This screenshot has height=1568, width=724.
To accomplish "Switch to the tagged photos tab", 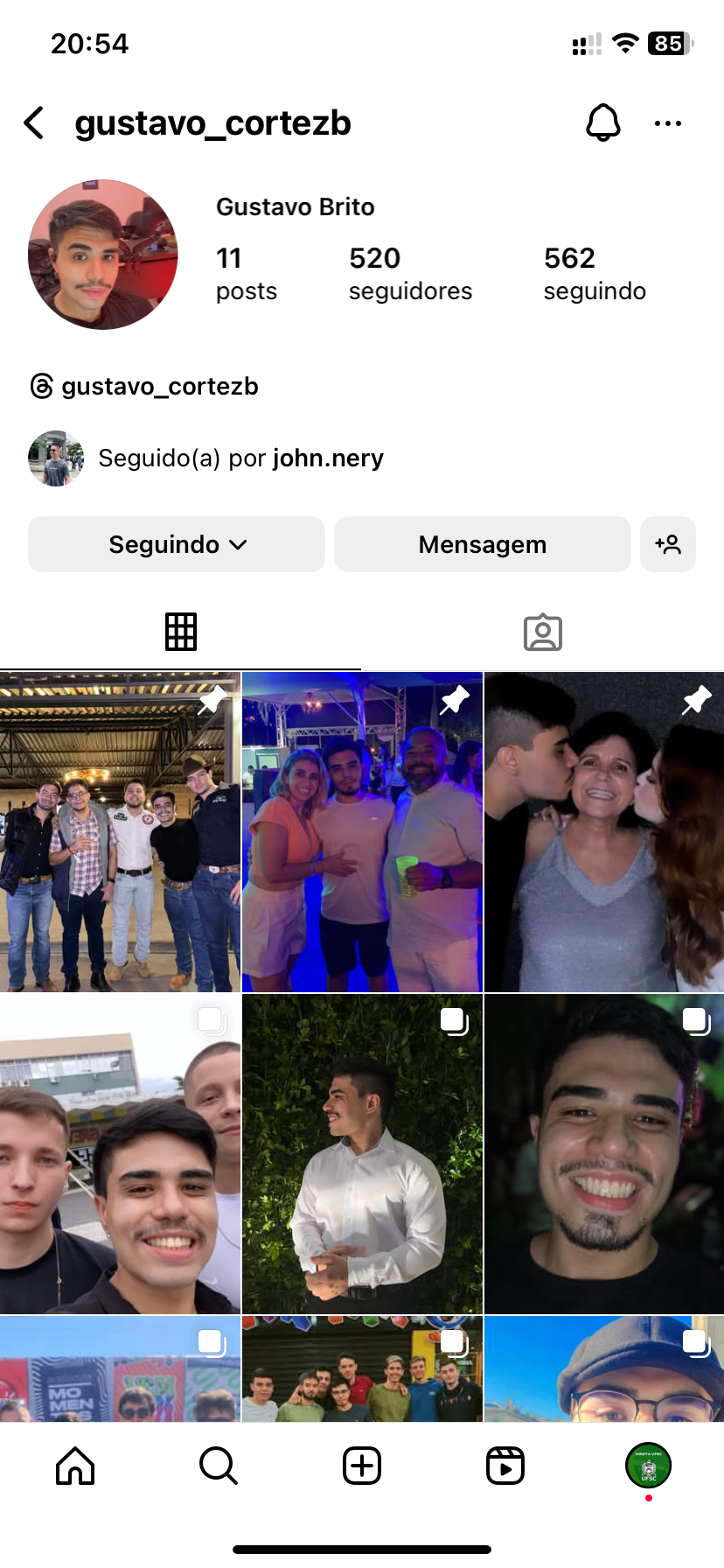I will point(543,632).
